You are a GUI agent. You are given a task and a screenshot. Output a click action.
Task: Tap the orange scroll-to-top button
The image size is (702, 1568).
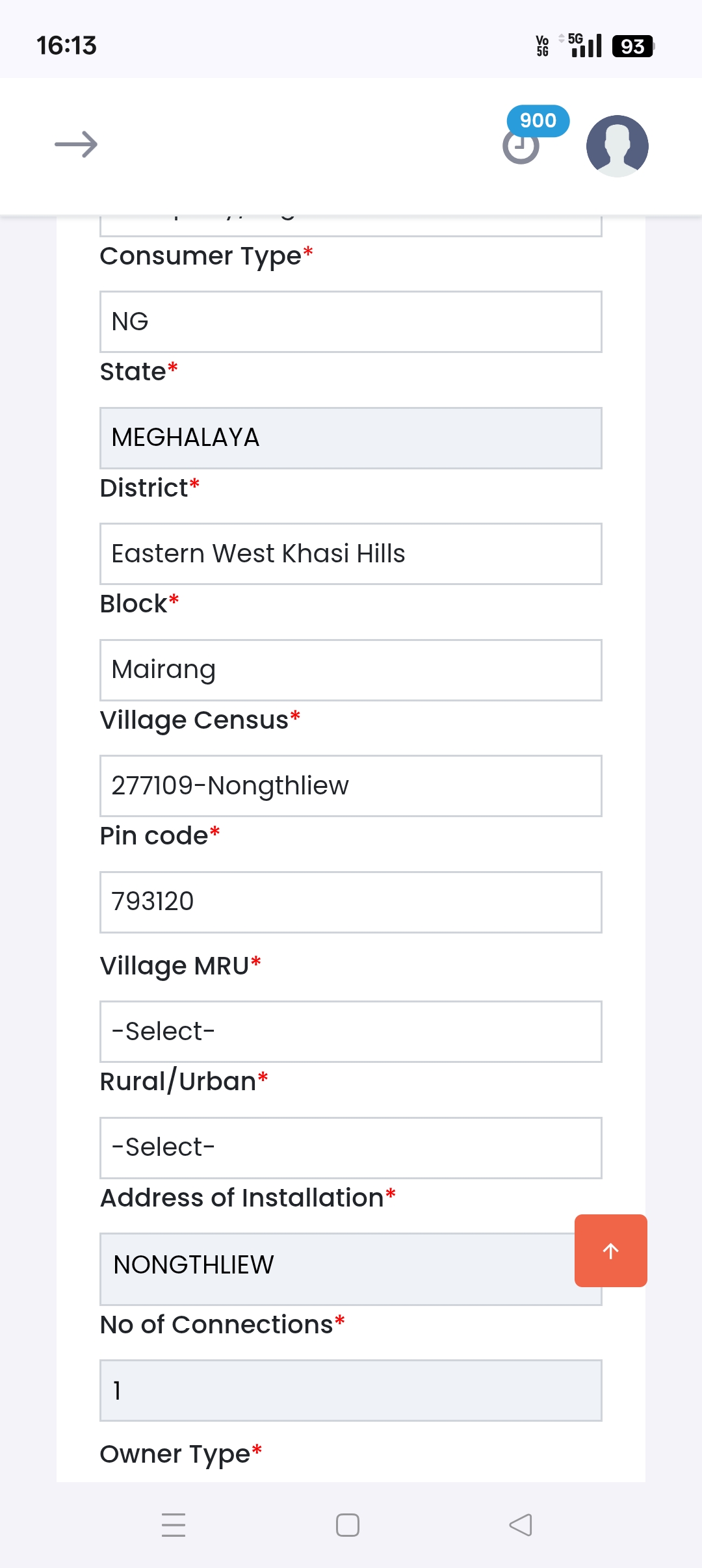pyautogui.click(x=611, y=1251)
